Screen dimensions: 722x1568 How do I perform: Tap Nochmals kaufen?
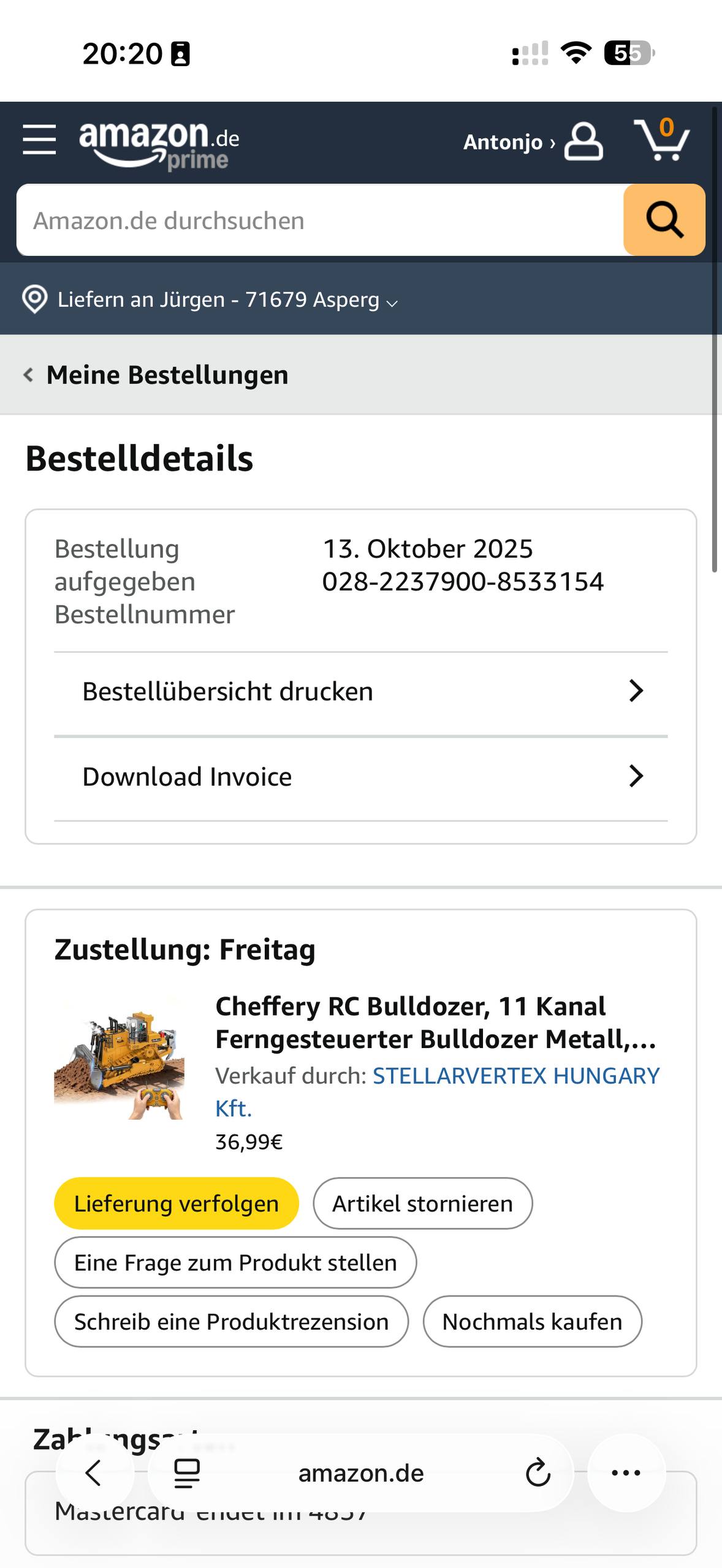point(533,1321)
